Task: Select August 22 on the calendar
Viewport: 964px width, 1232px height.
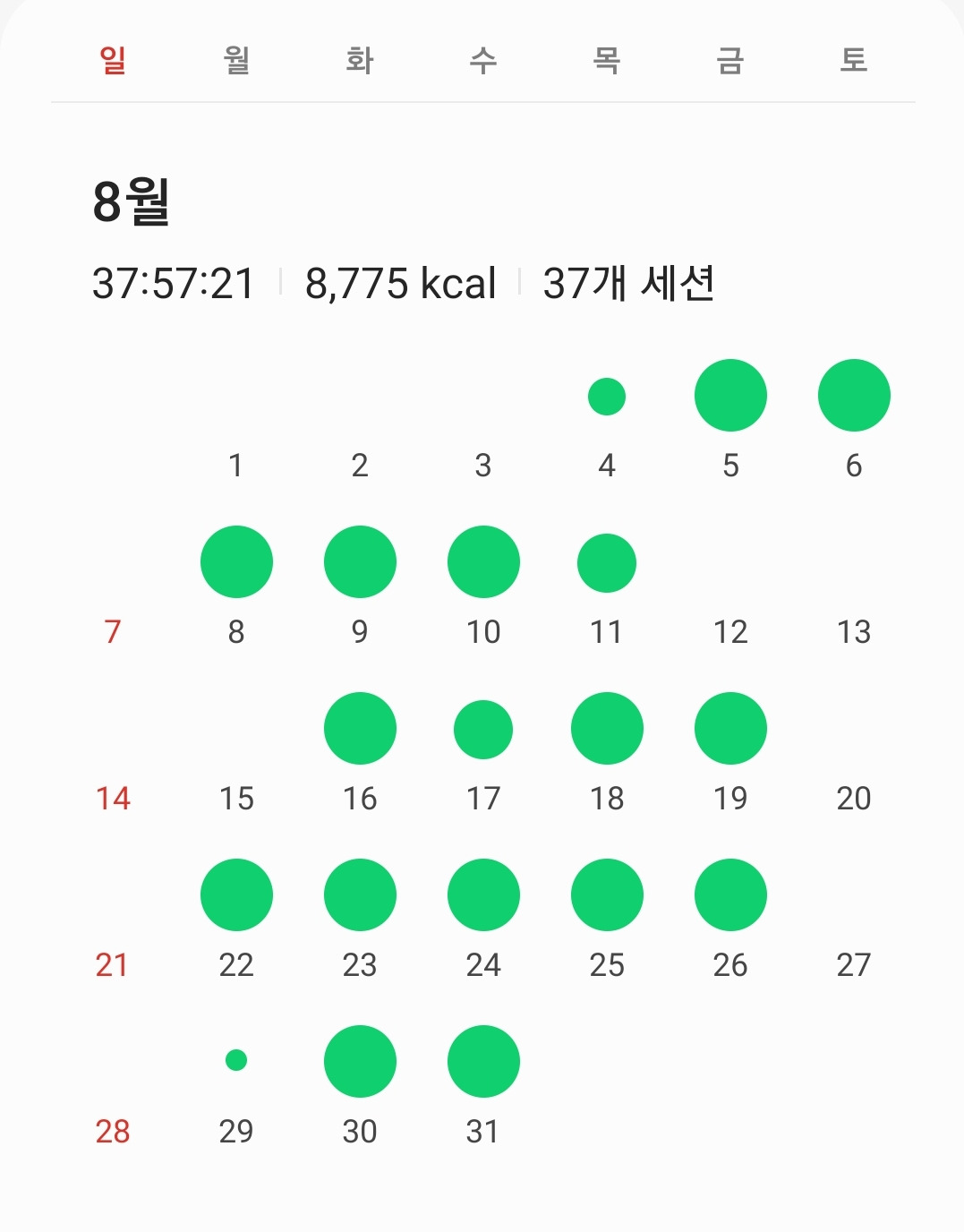Action: [236, 895]
